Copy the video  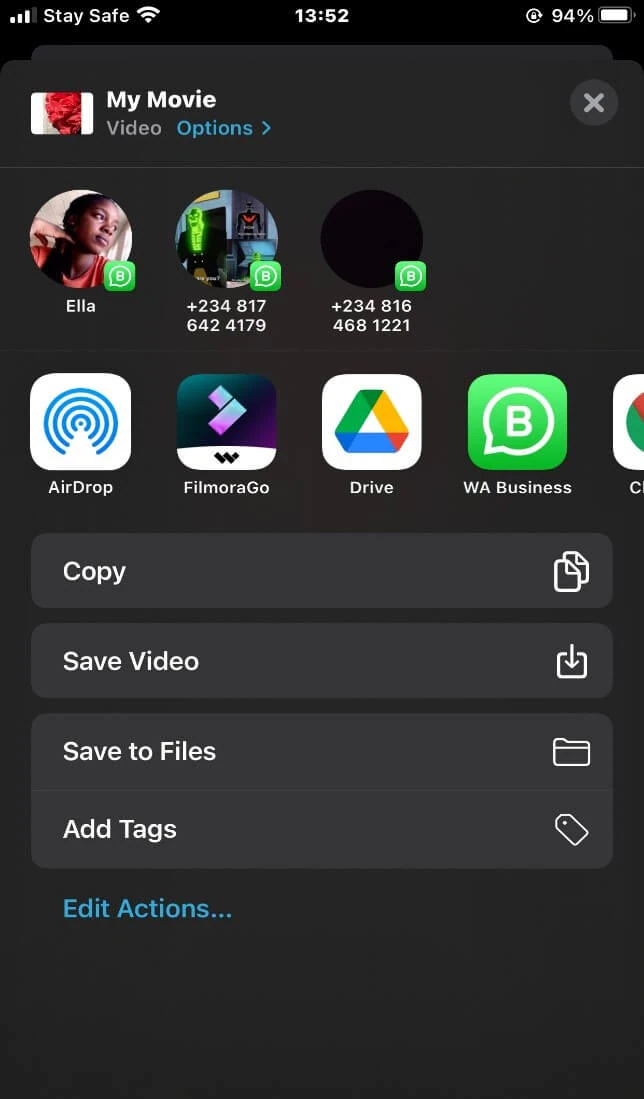pos(321,571)
